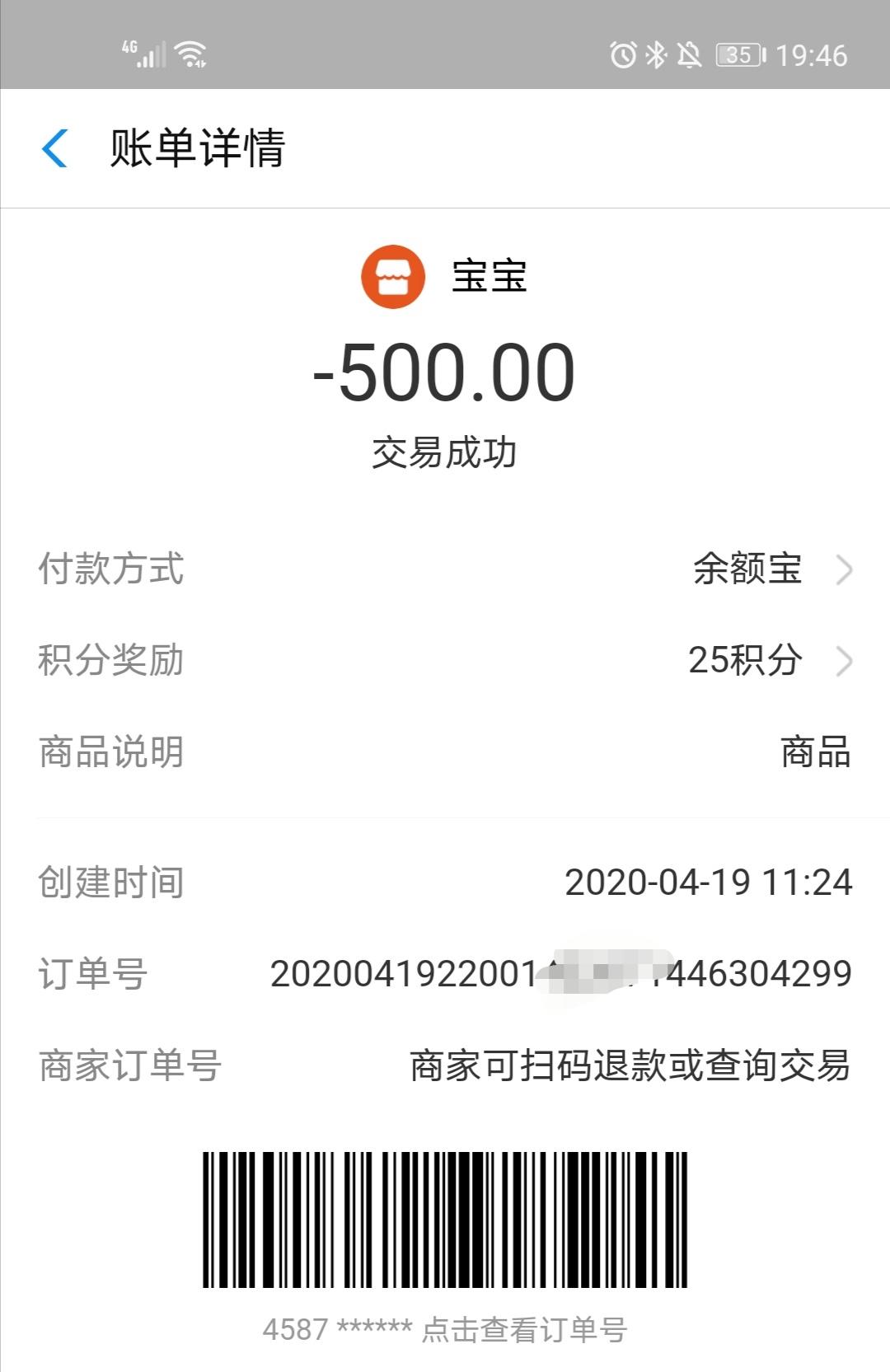Go back from the 账单详情 page

[54, 149]
